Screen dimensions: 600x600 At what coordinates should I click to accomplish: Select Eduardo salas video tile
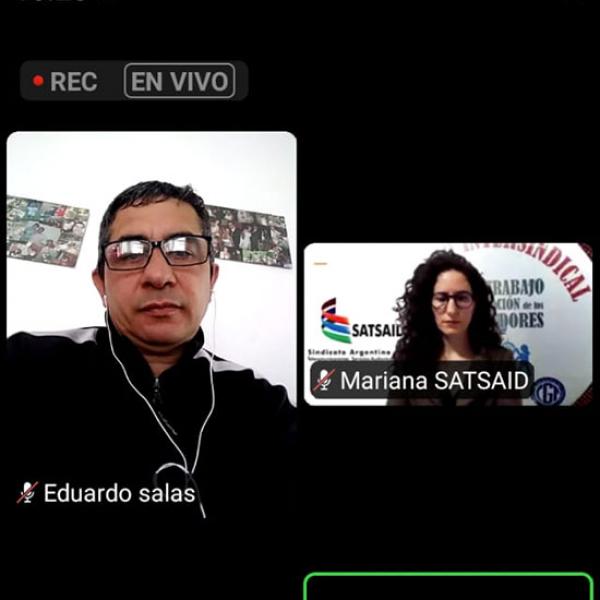pos(151,320)
